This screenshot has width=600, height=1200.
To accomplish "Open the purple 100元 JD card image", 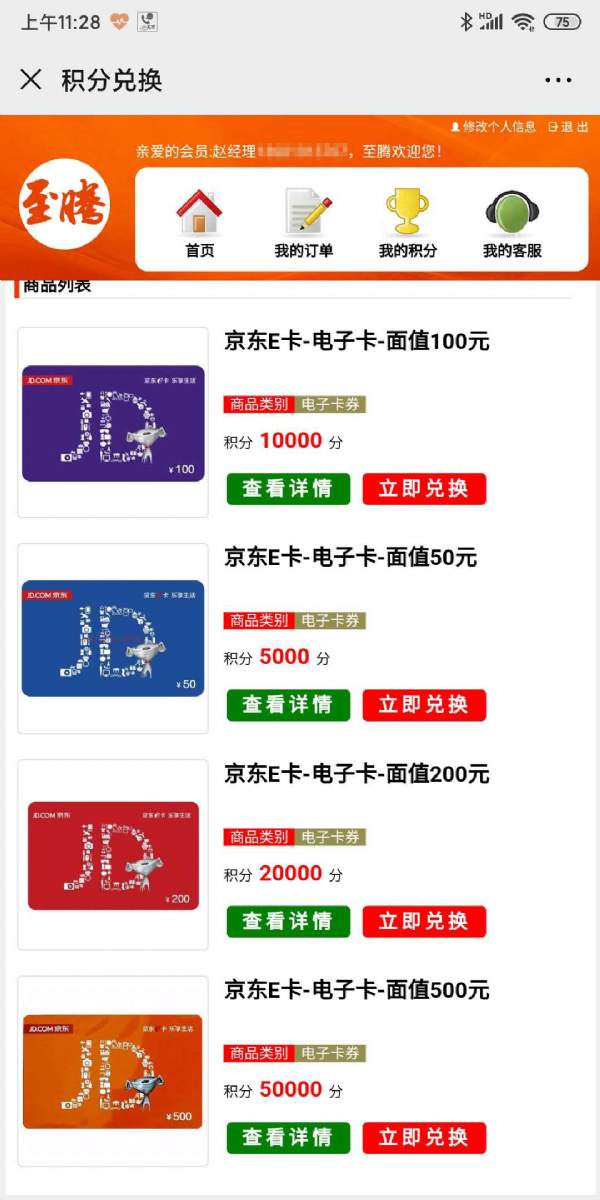I will pyautogui.click(x=113, y=423).
